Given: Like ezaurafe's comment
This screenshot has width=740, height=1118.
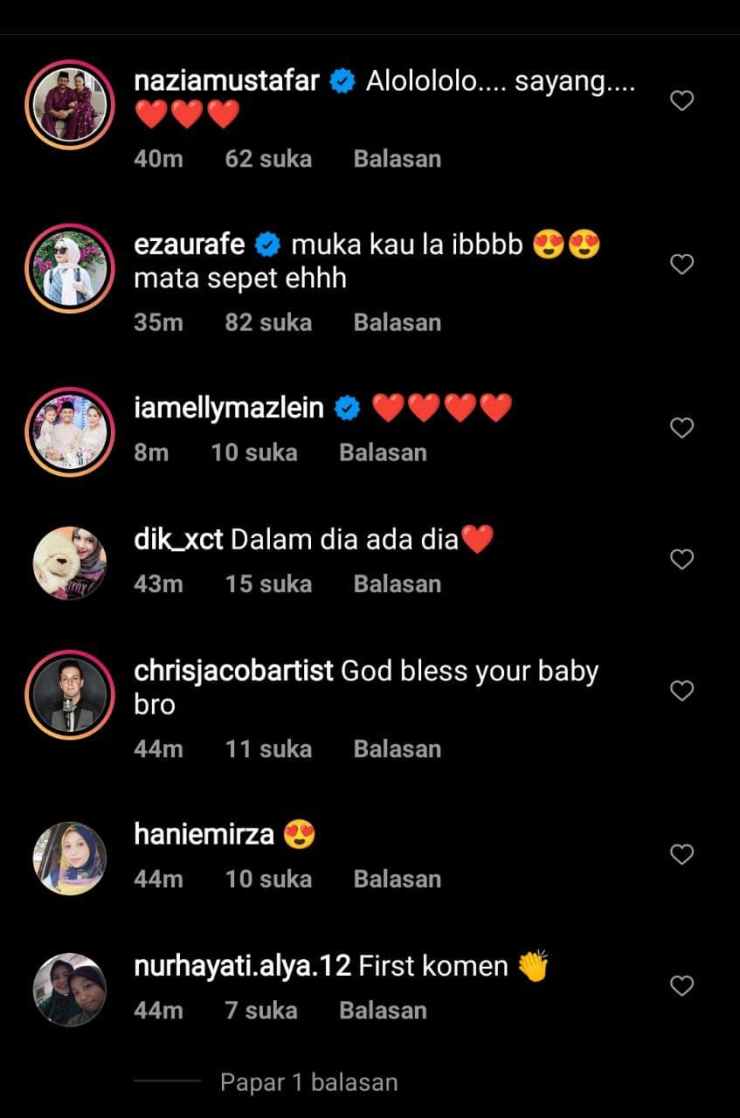Looking at the screenshot, I should point(681,264).
